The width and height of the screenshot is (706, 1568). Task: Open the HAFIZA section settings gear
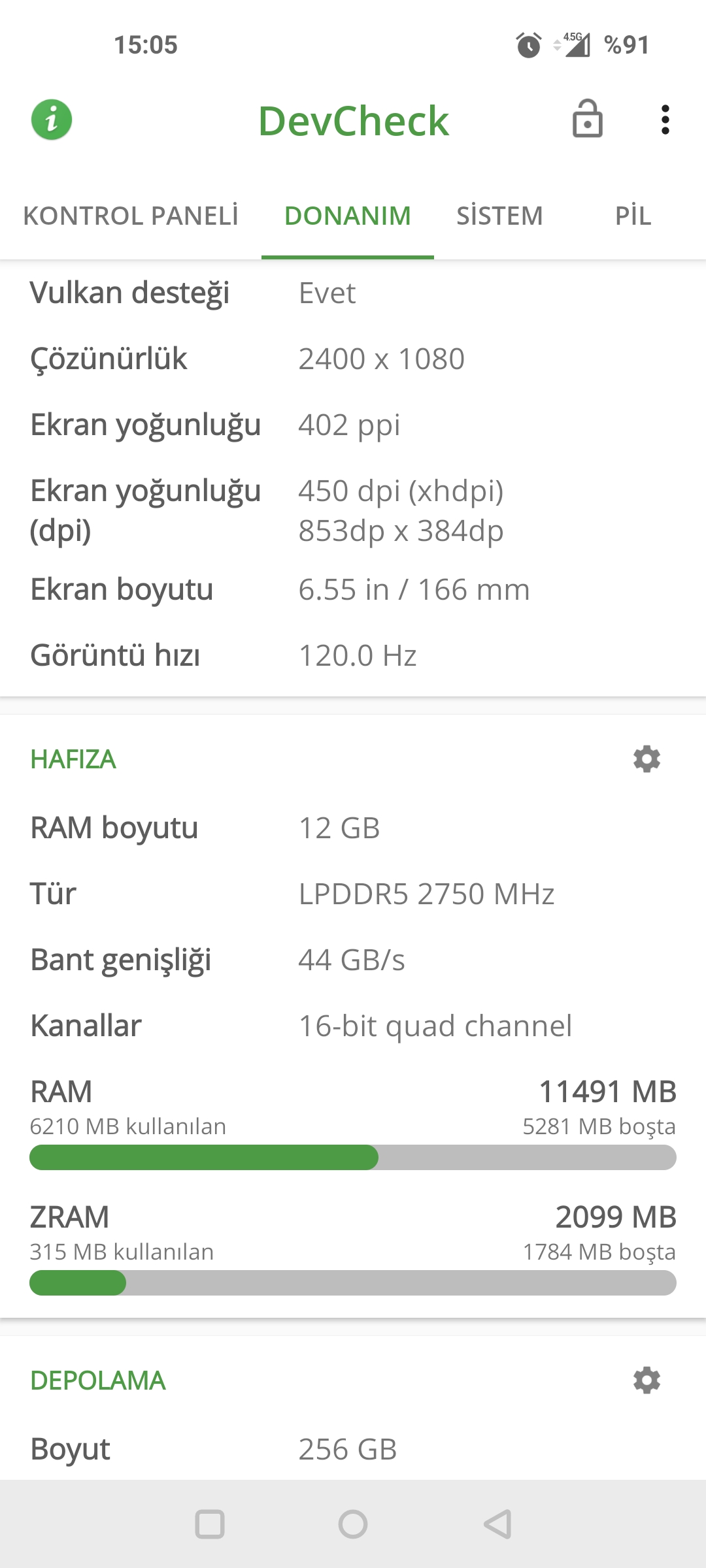coord(647,759)
